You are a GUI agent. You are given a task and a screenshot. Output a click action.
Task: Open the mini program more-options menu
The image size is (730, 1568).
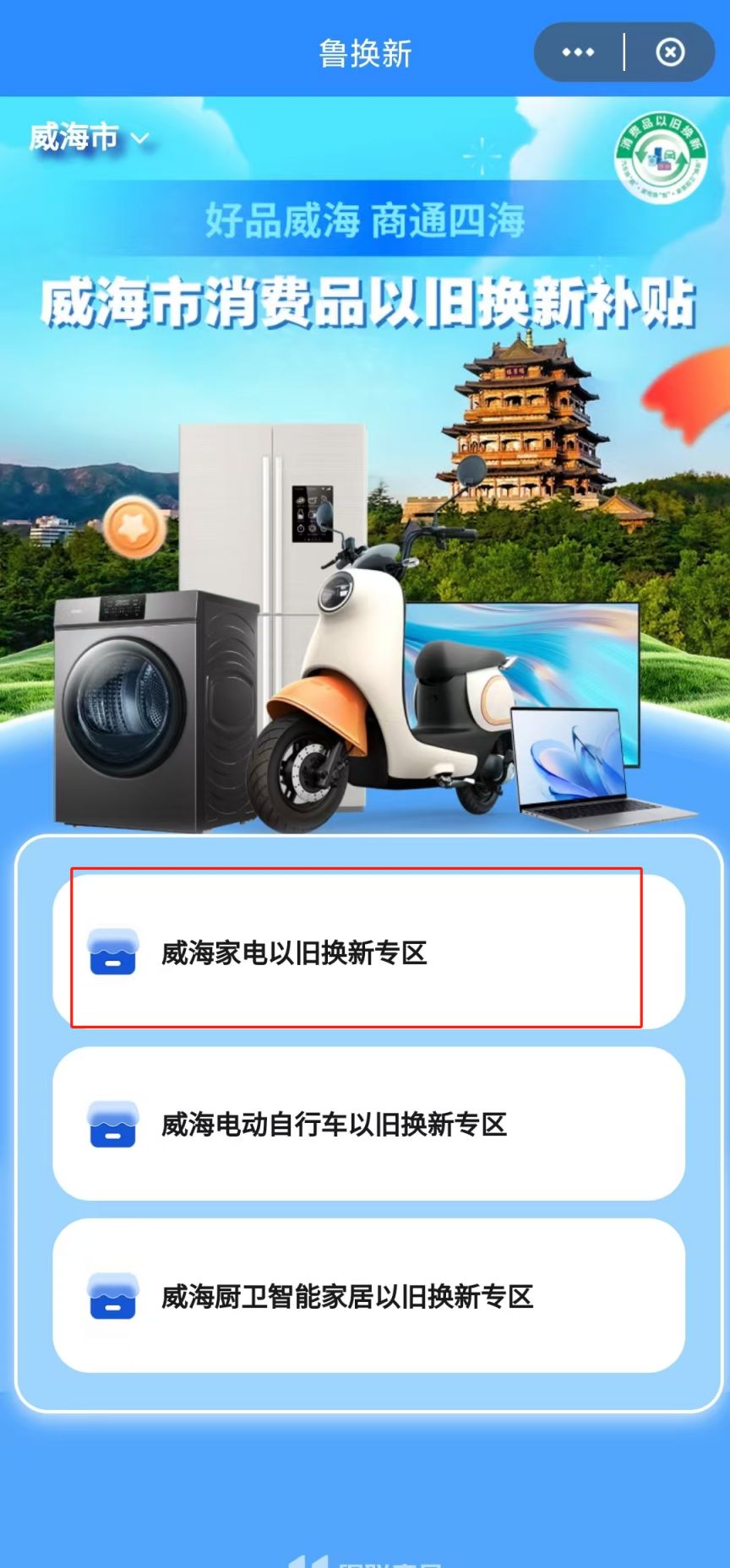(x=578, y=52)
